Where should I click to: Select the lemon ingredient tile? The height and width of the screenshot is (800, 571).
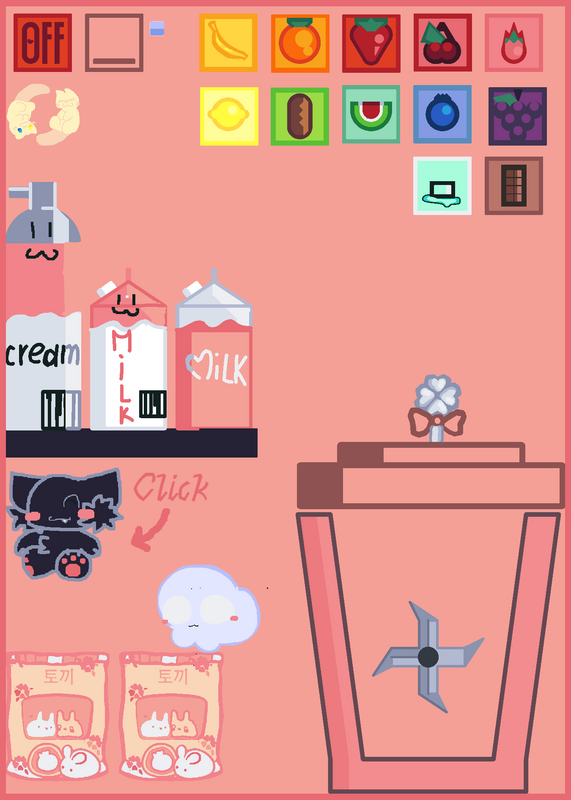tap(229, 116)
